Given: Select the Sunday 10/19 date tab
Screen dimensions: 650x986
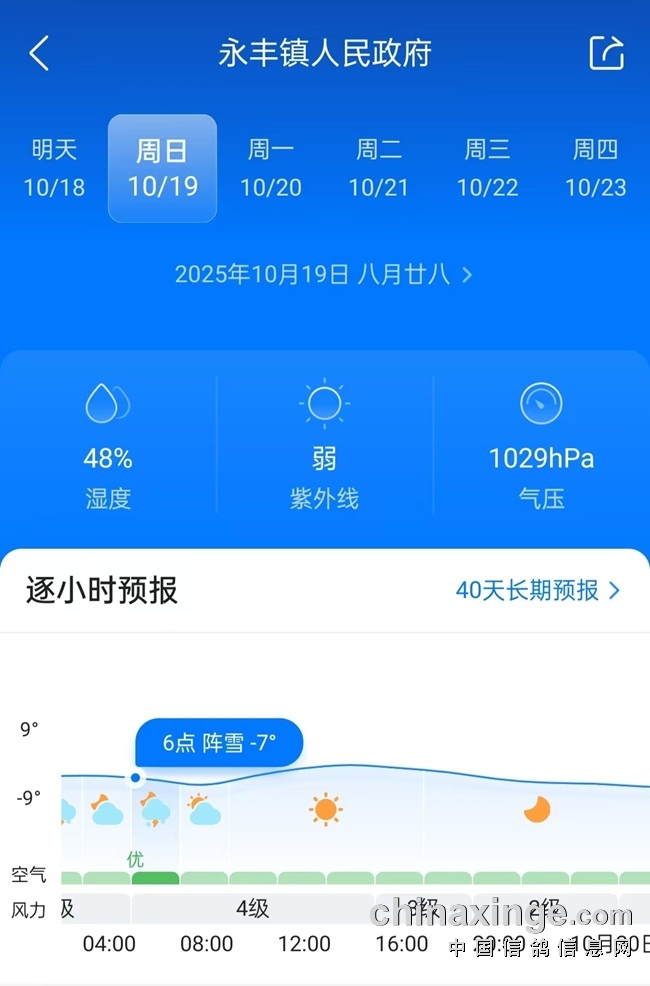Looking at the screenshot, I should 162,168.
